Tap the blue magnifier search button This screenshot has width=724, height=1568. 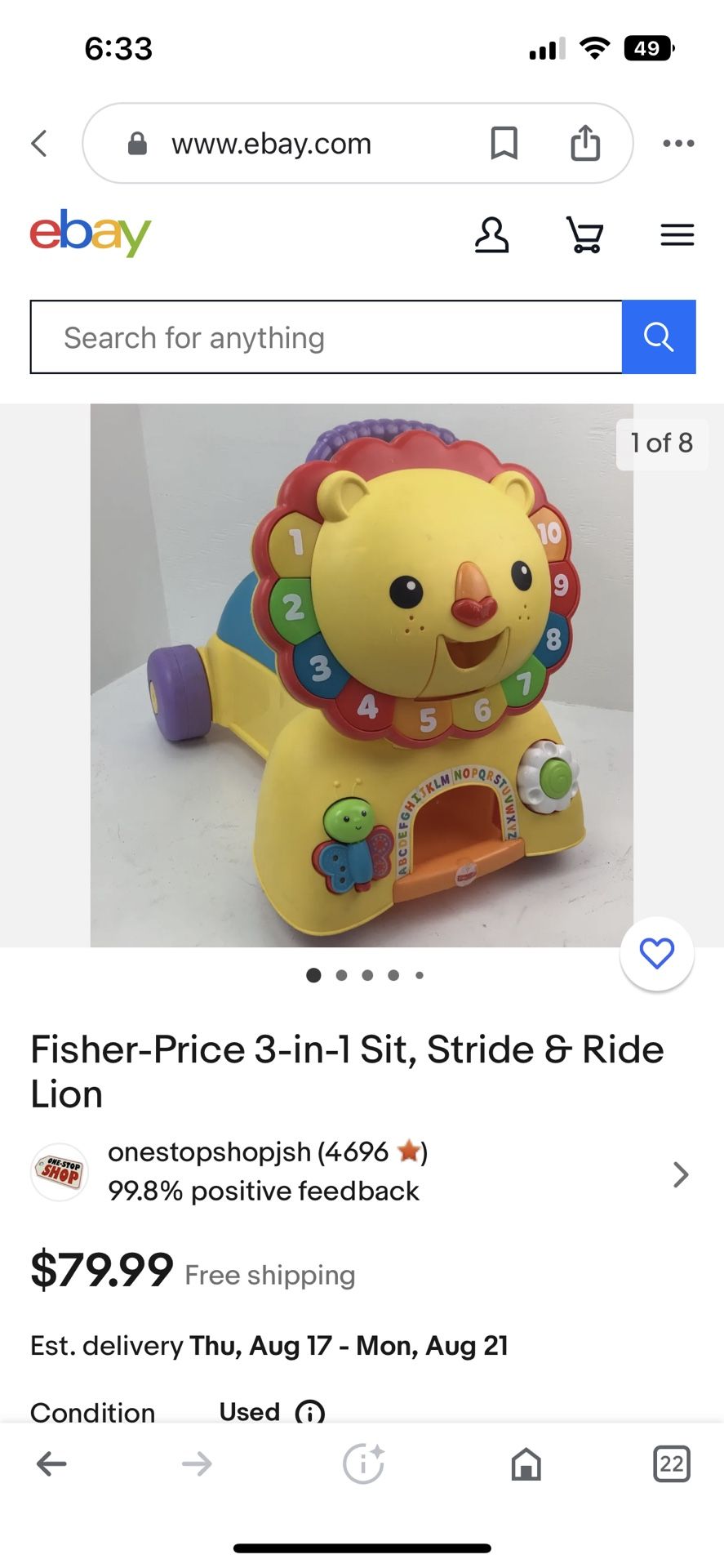[659, 337]
